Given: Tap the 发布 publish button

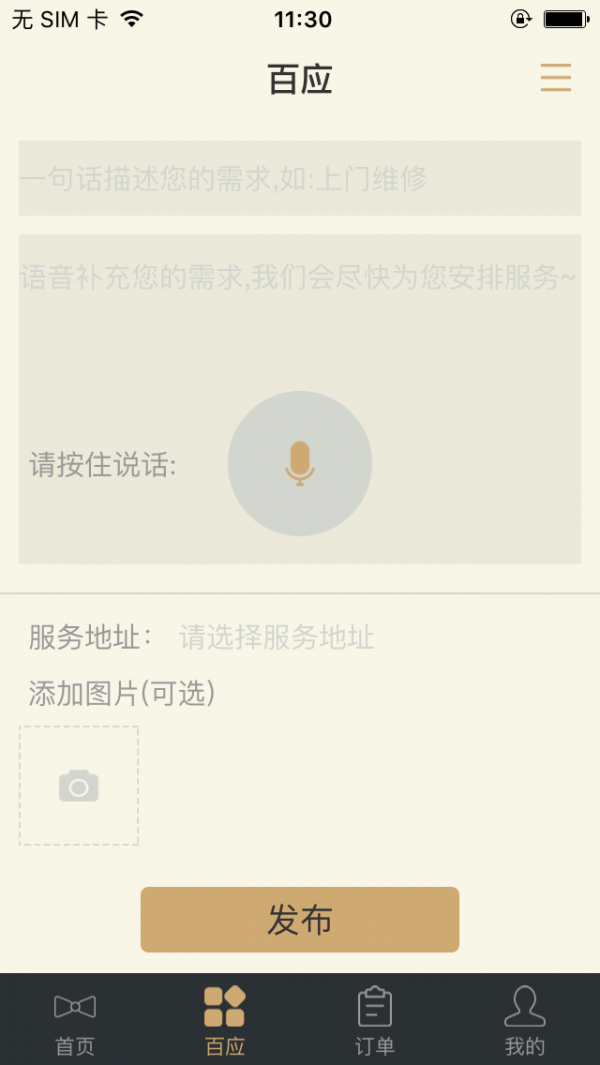Looking at the screenshot, I should tap(300, 919).
